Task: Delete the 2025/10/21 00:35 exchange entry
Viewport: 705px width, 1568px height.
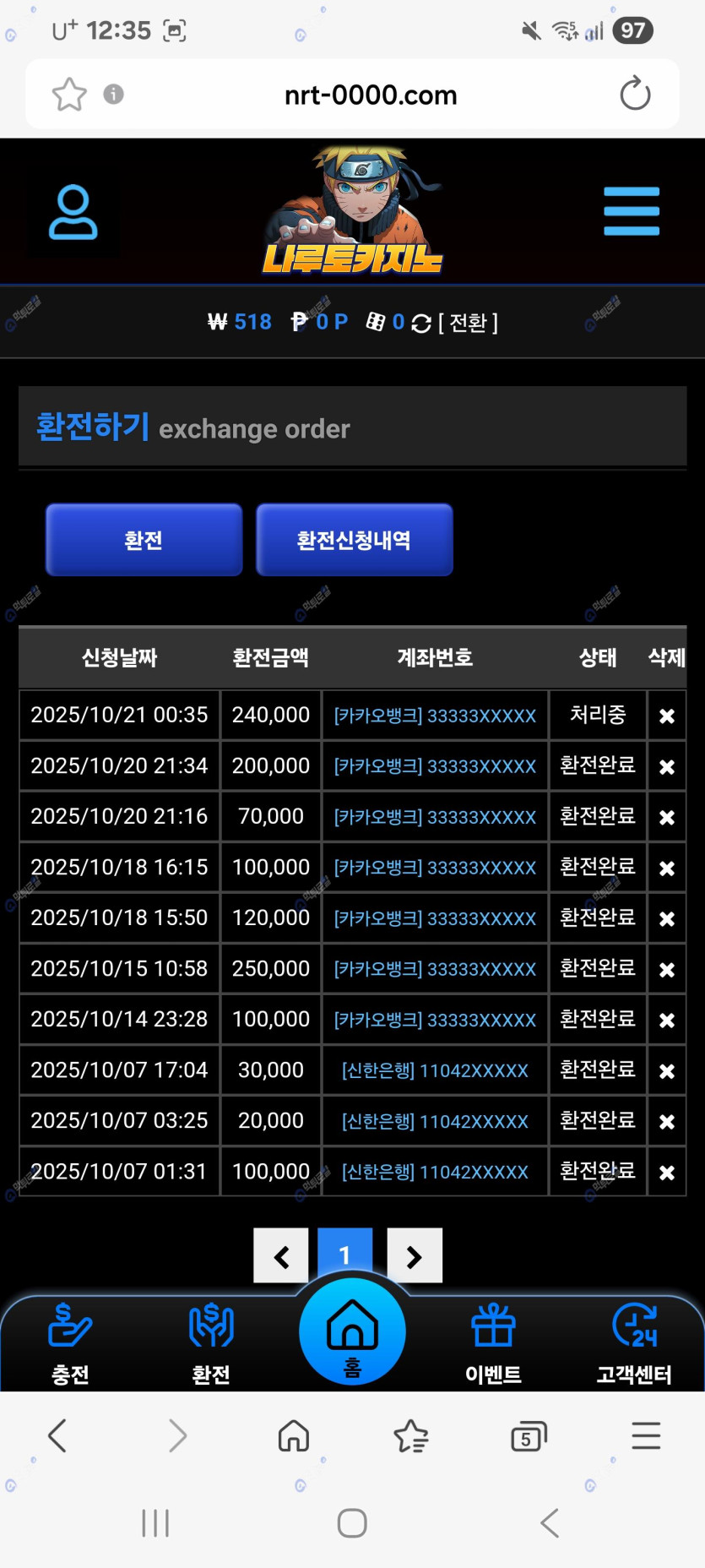Action: click(x=666, y=716)
